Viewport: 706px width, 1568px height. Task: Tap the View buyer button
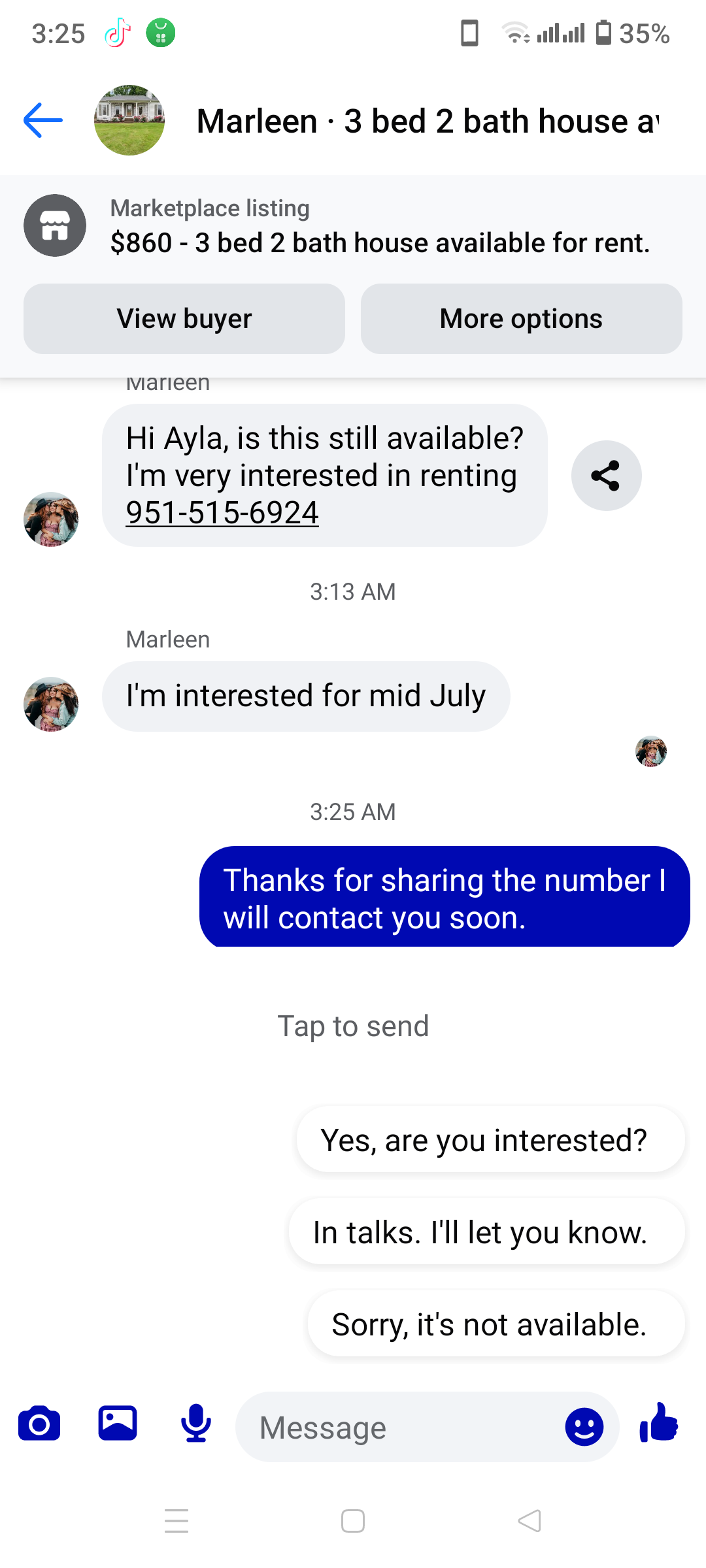[x=184, y=319]
